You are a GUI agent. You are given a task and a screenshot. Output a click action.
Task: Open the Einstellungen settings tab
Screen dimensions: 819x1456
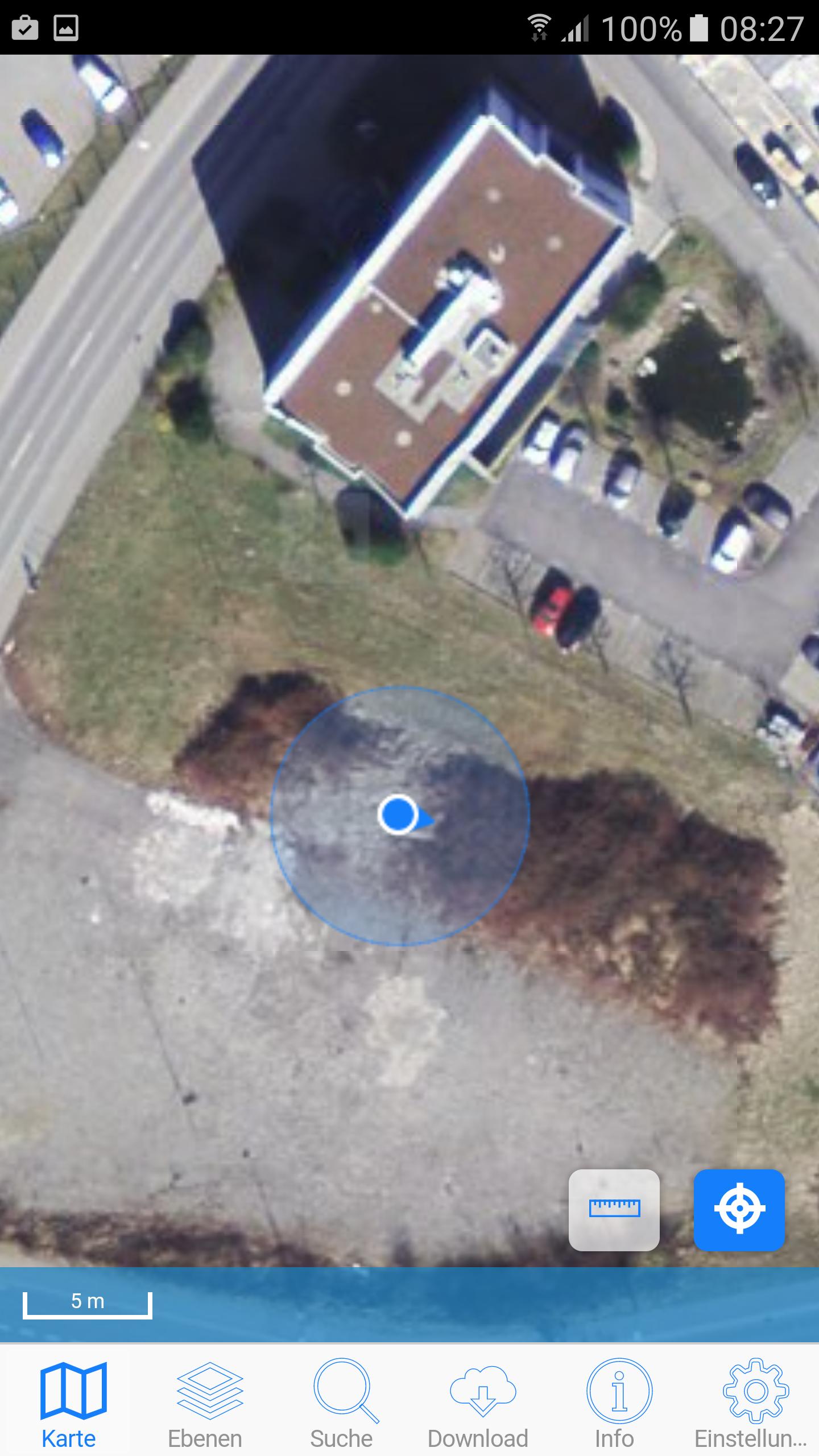click(x=751, y=1403)
